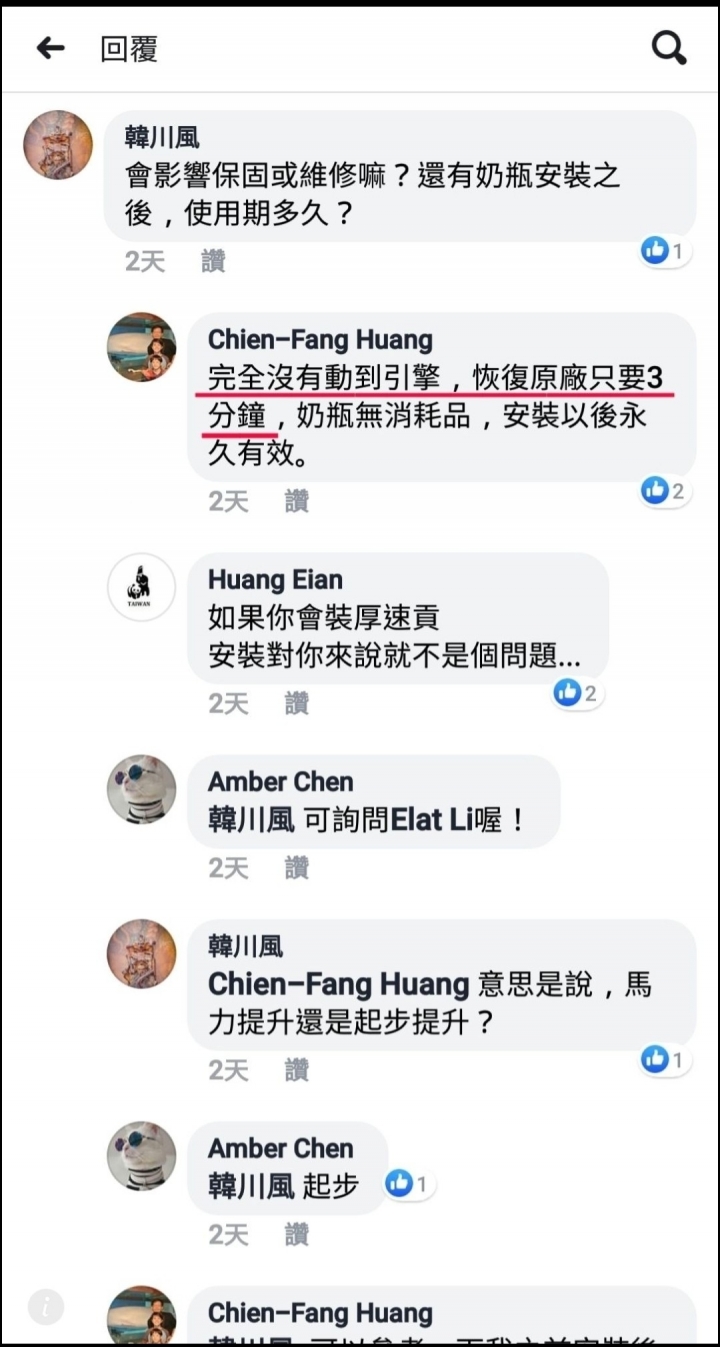Open the first 韓川風 commenter avatar
Viewport: 720px width, 1347px height.
(58, 145)
